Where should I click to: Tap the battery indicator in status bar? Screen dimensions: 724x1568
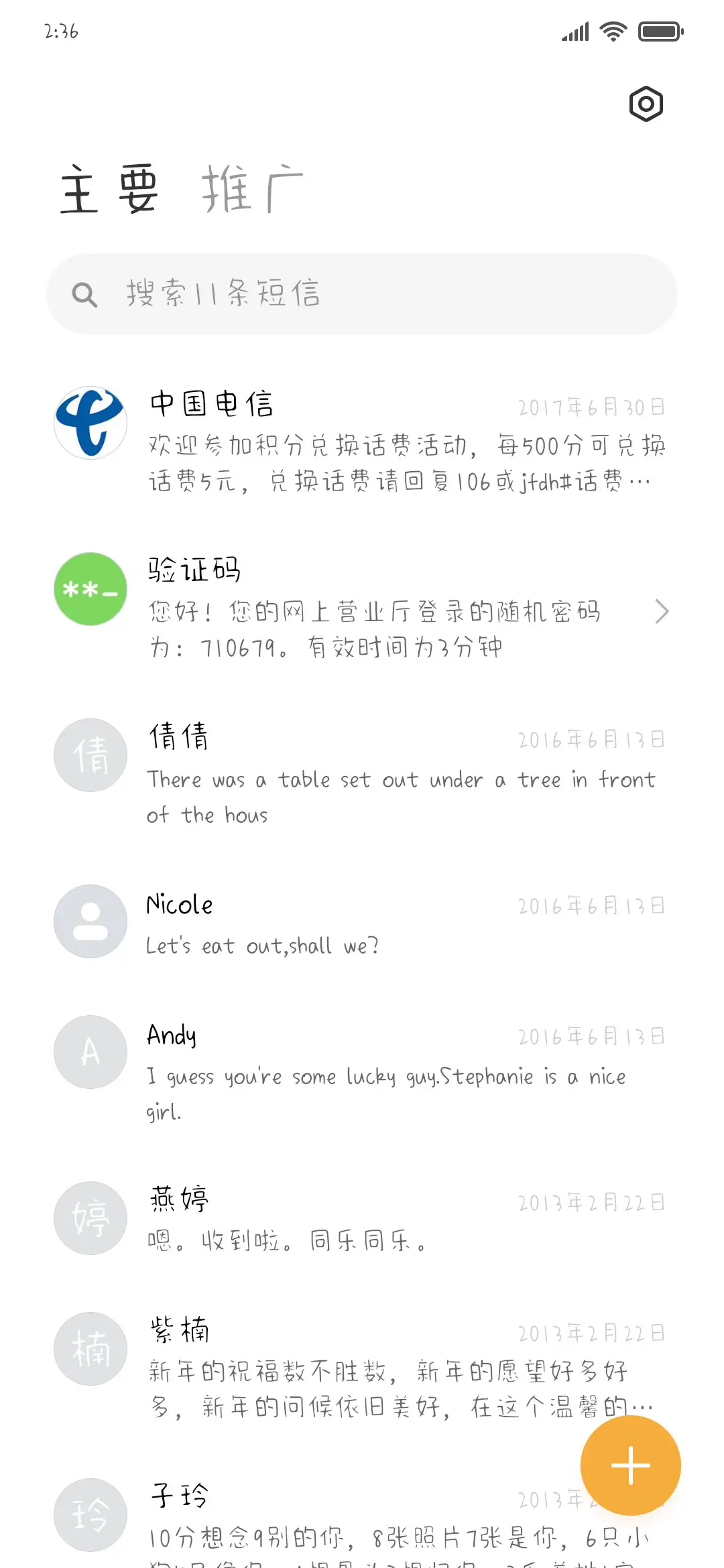point(659,31)
